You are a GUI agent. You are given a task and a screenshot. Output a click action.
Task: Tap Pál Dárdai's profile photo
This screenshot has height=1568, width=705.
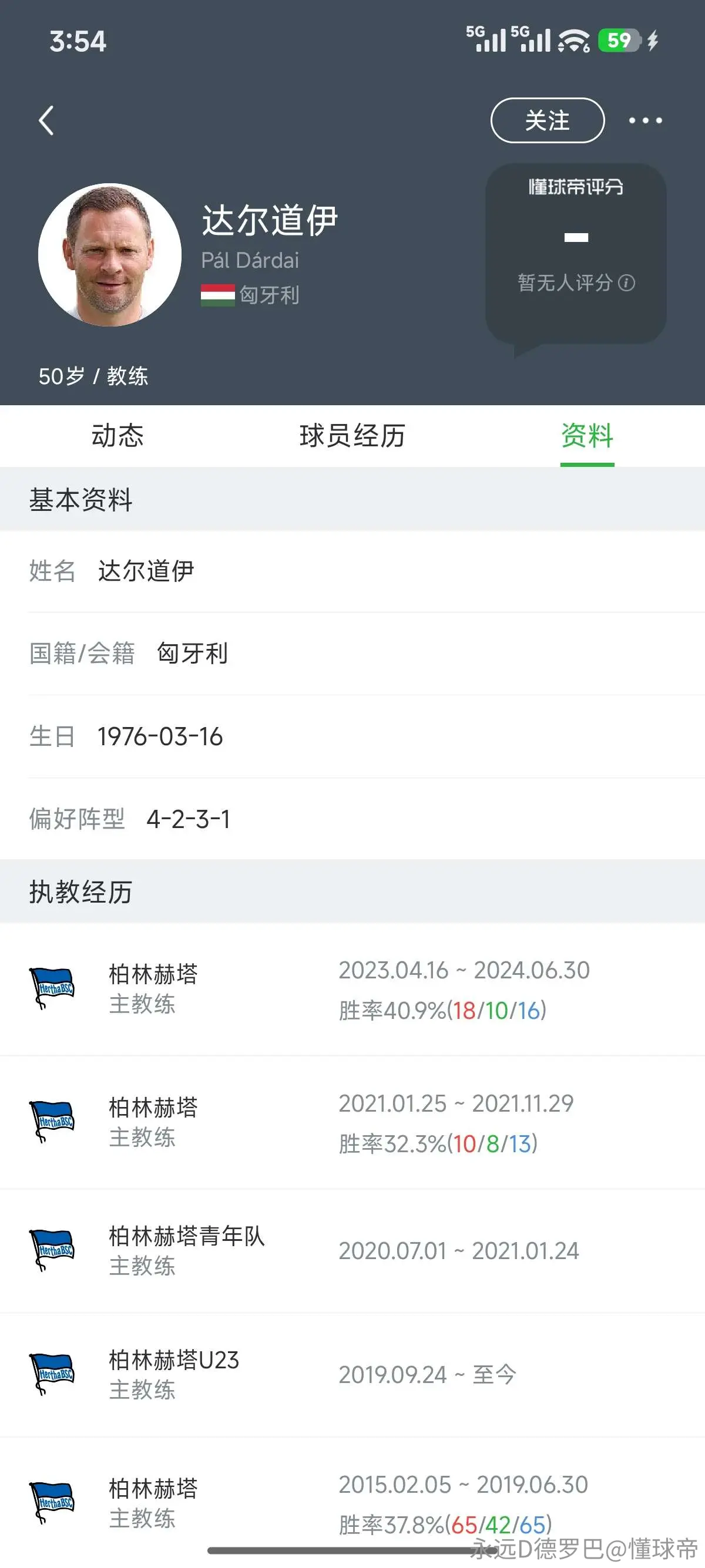(x=110, y=254)
